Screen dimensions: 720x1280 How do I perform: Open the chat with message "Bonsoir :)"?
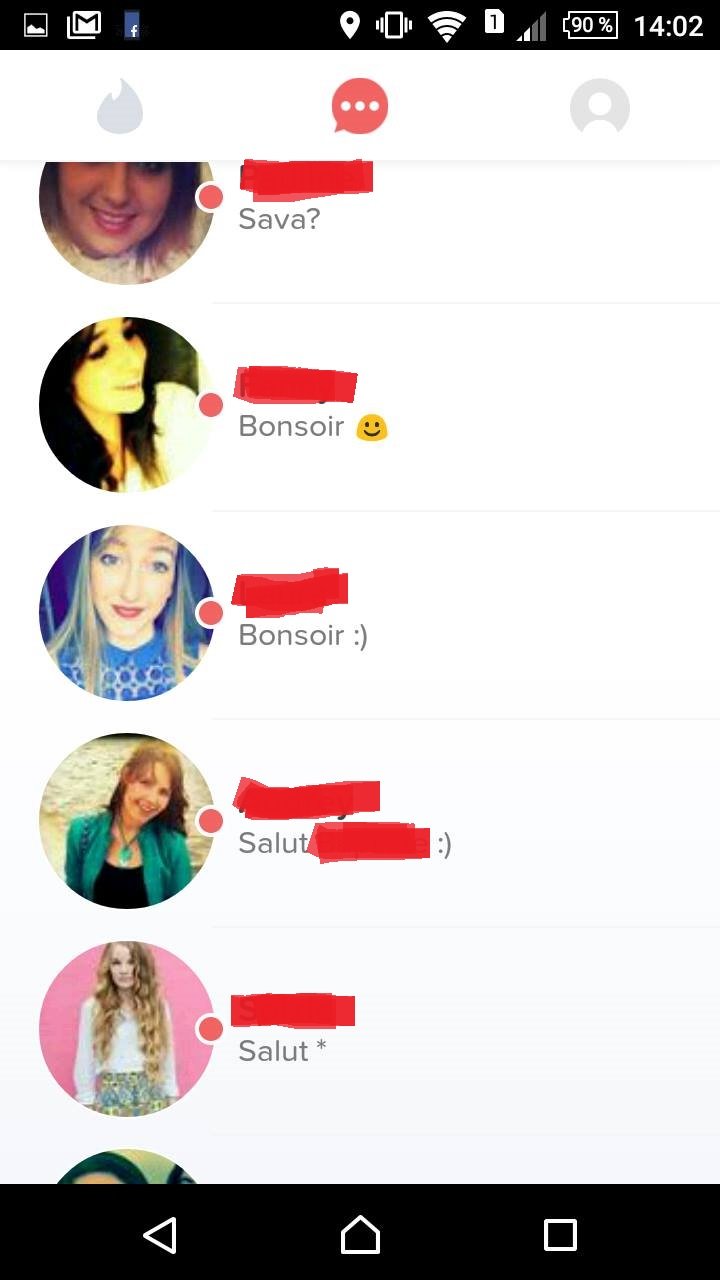360,615
